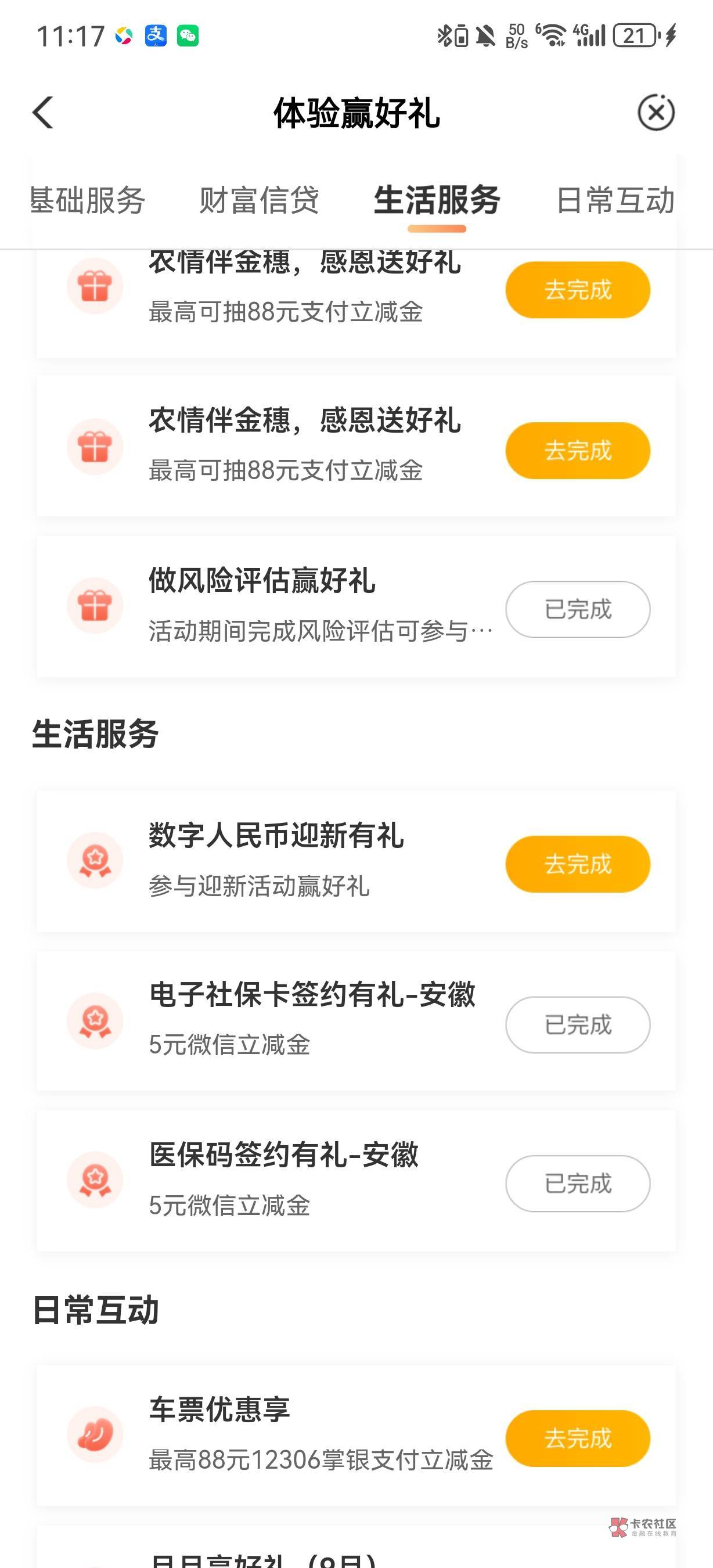Open the 日常互动 tab
The image size is (713, 1568).
click(615, 200)
